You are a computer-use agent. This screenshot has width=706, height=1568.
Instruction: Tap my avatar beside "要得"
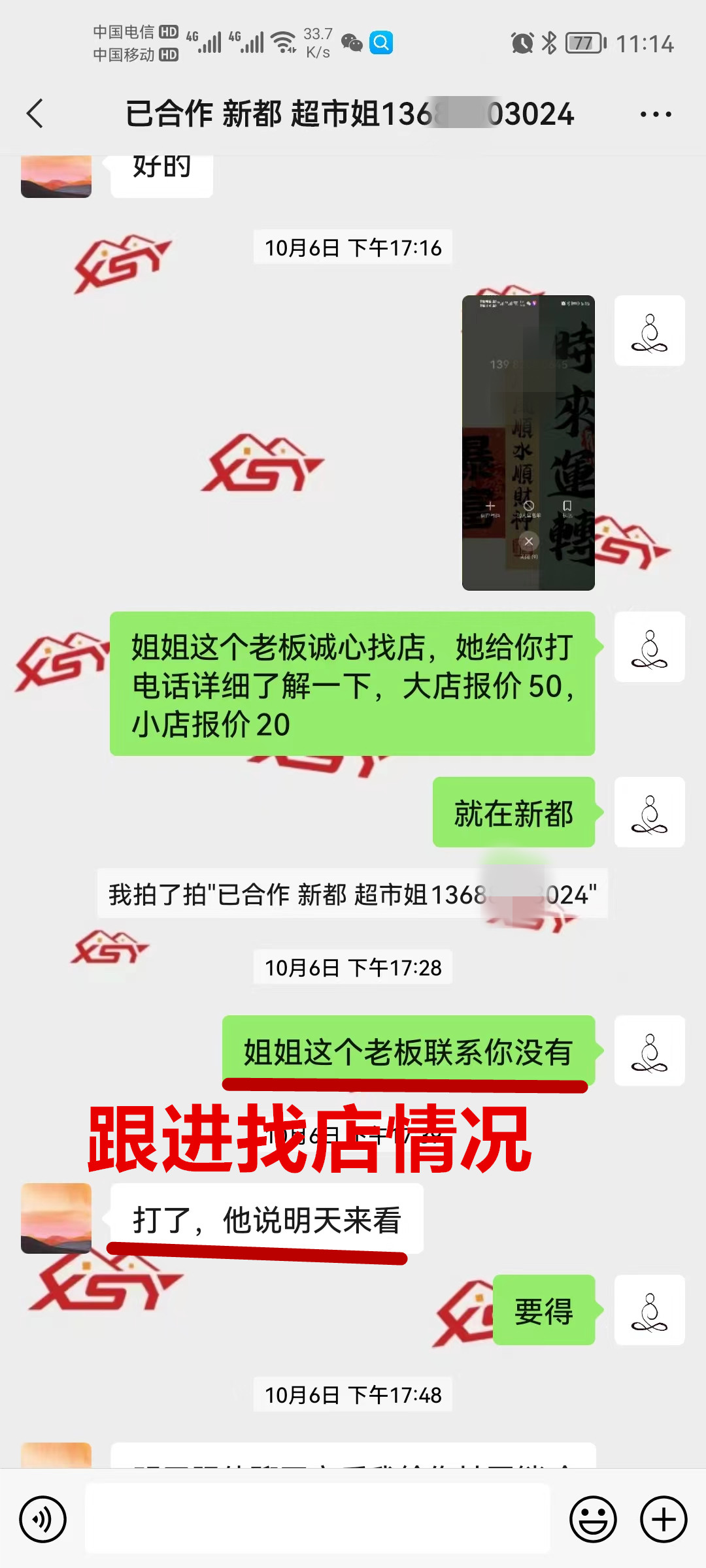tap(649, 1310)
